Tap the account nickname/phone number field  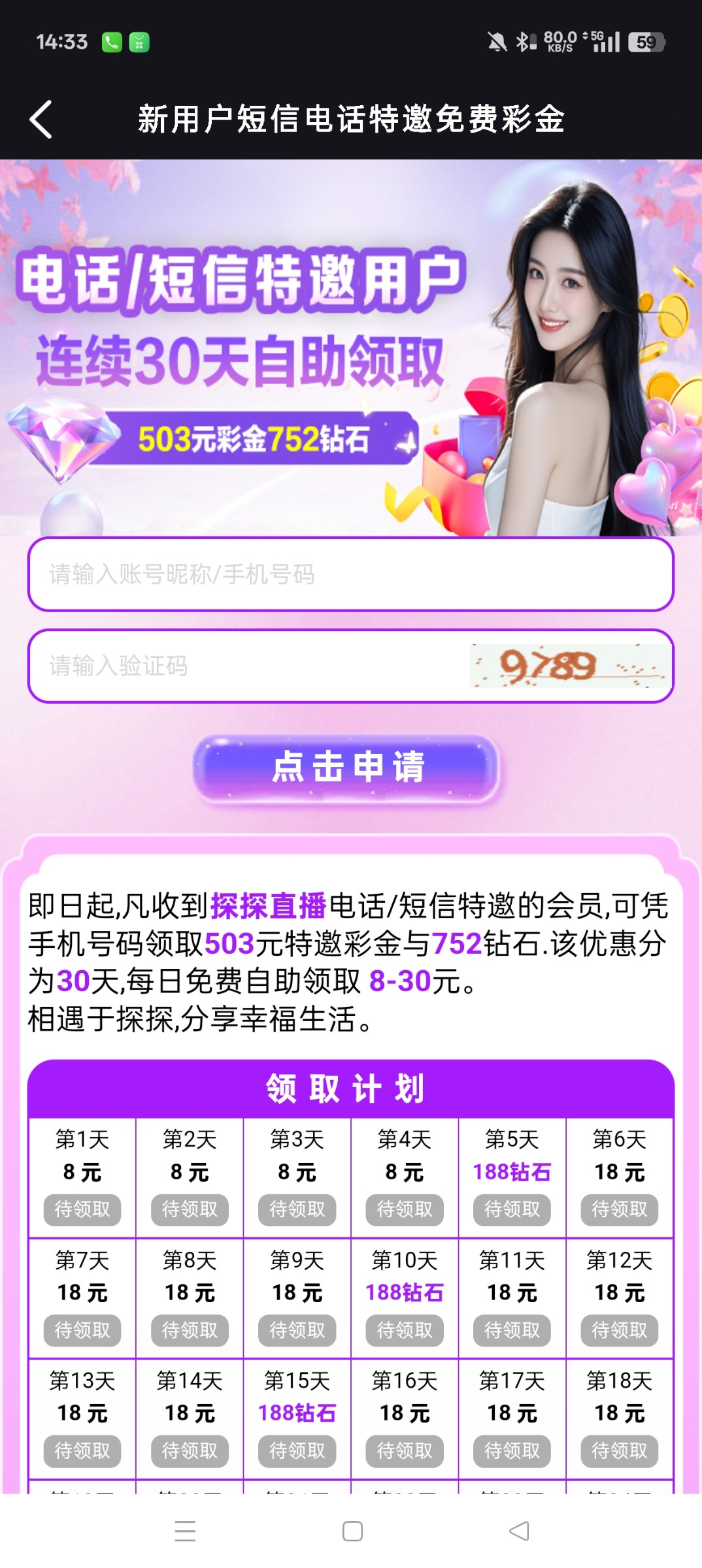click(350, 574)
